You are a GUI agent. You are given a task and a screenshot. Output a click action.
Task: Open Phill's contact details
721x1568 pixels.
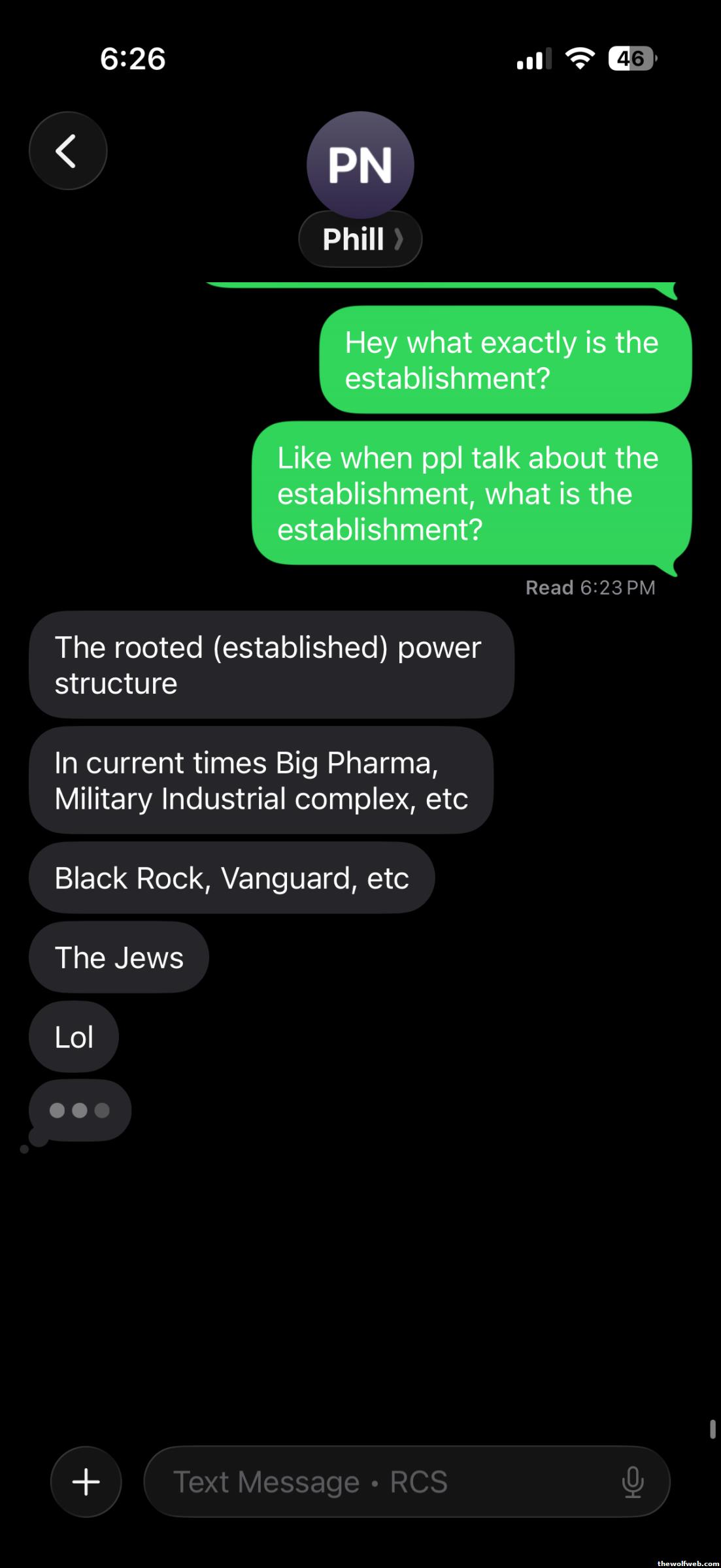pos(360,239)
